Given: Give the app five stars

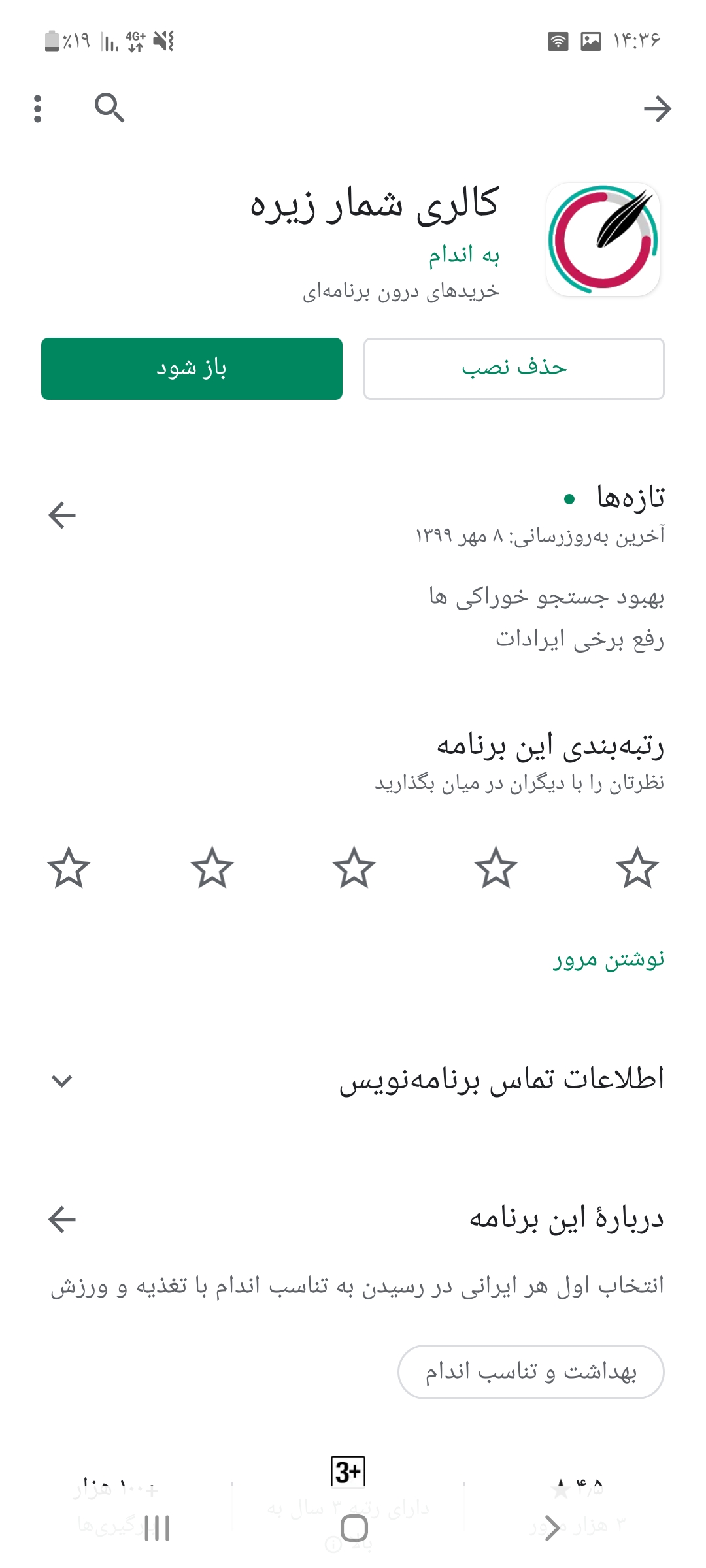Looking at the screenshot, I should point(69,868).
